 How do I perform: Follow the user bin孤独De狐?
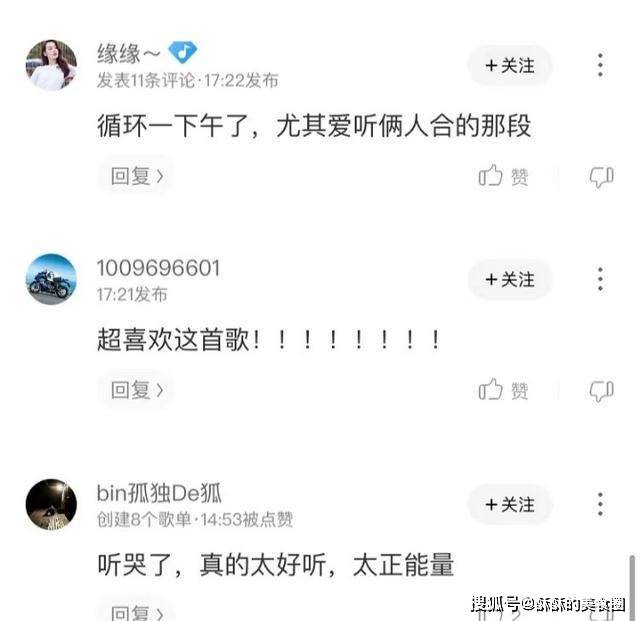click(x=510, y=504)
